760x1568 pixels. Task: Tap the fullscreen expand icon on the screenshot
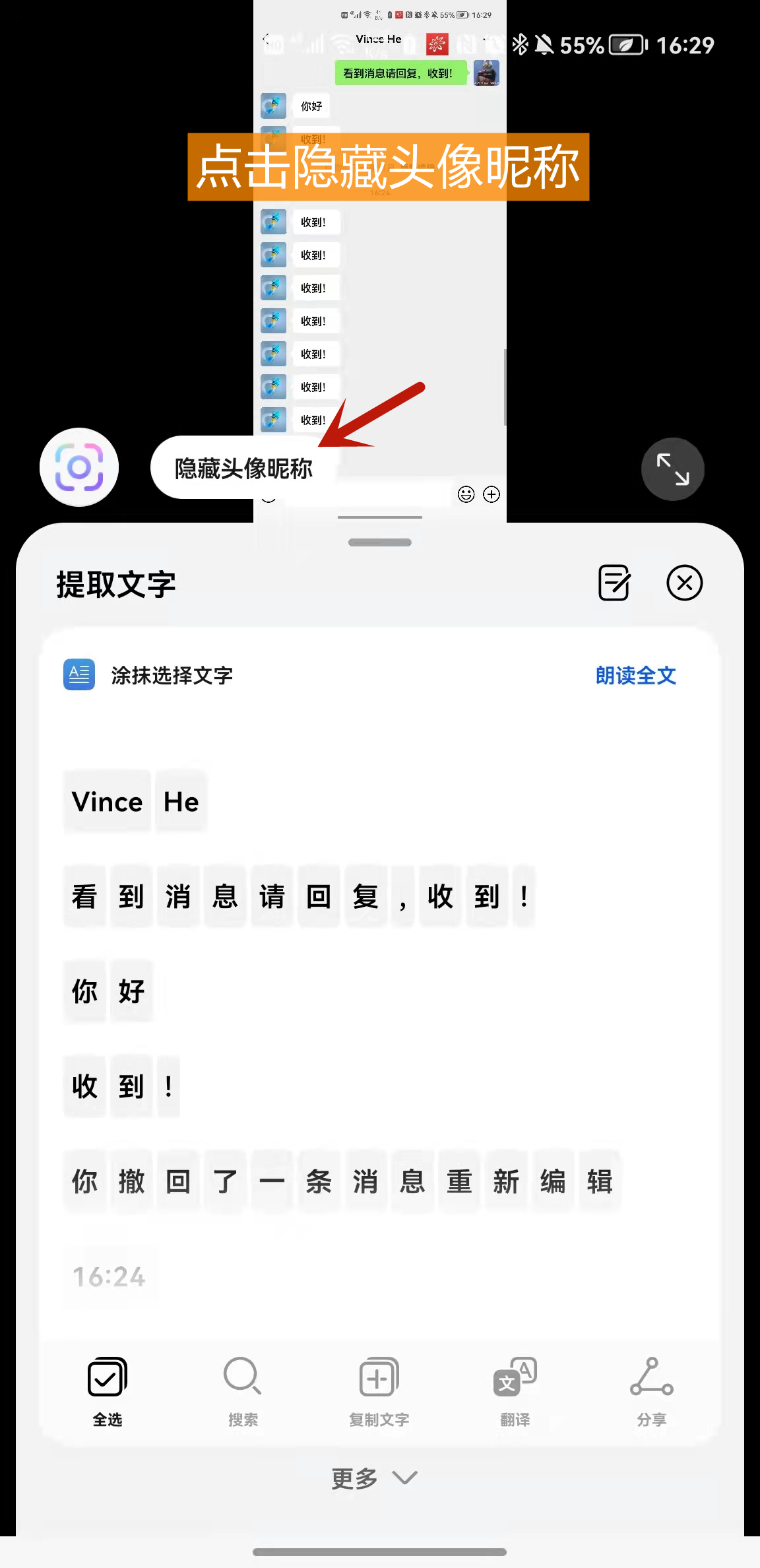[x=672, y=469]
